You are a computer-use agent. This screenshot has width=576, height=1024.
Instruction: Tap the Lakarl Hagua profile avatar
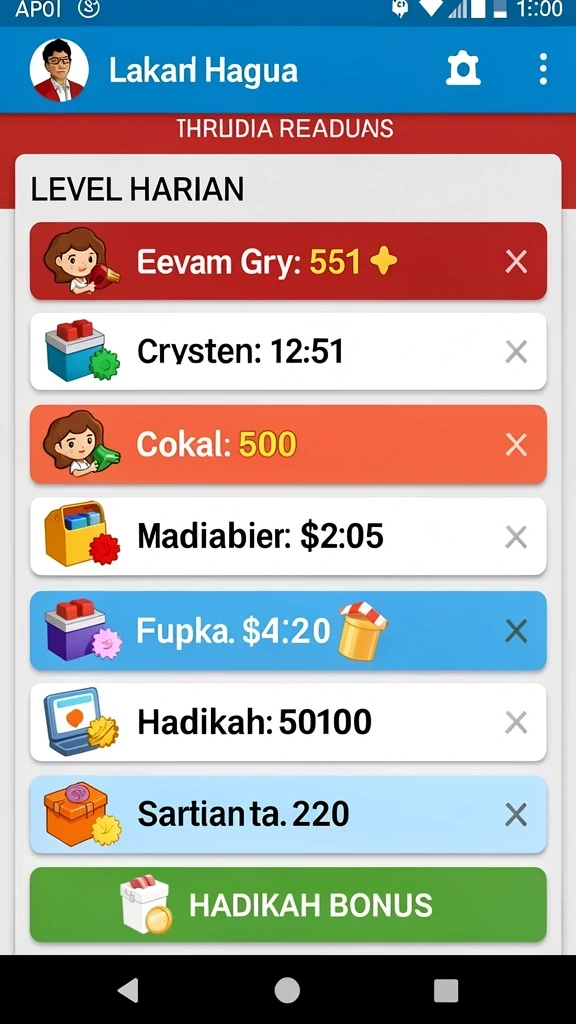[59, 70]
